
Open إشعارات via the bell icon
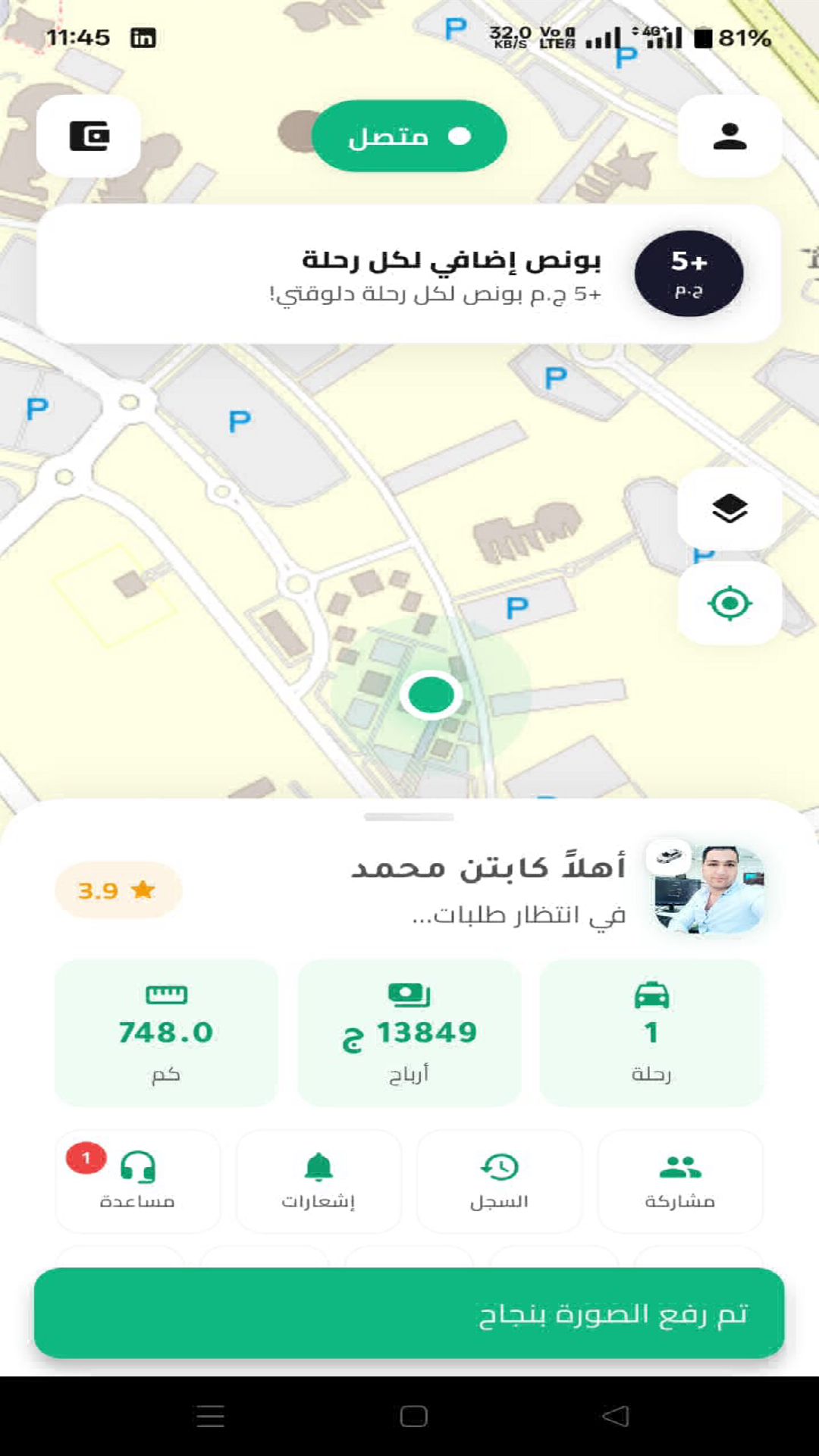pyautogui.click(x=318, y=1181)
